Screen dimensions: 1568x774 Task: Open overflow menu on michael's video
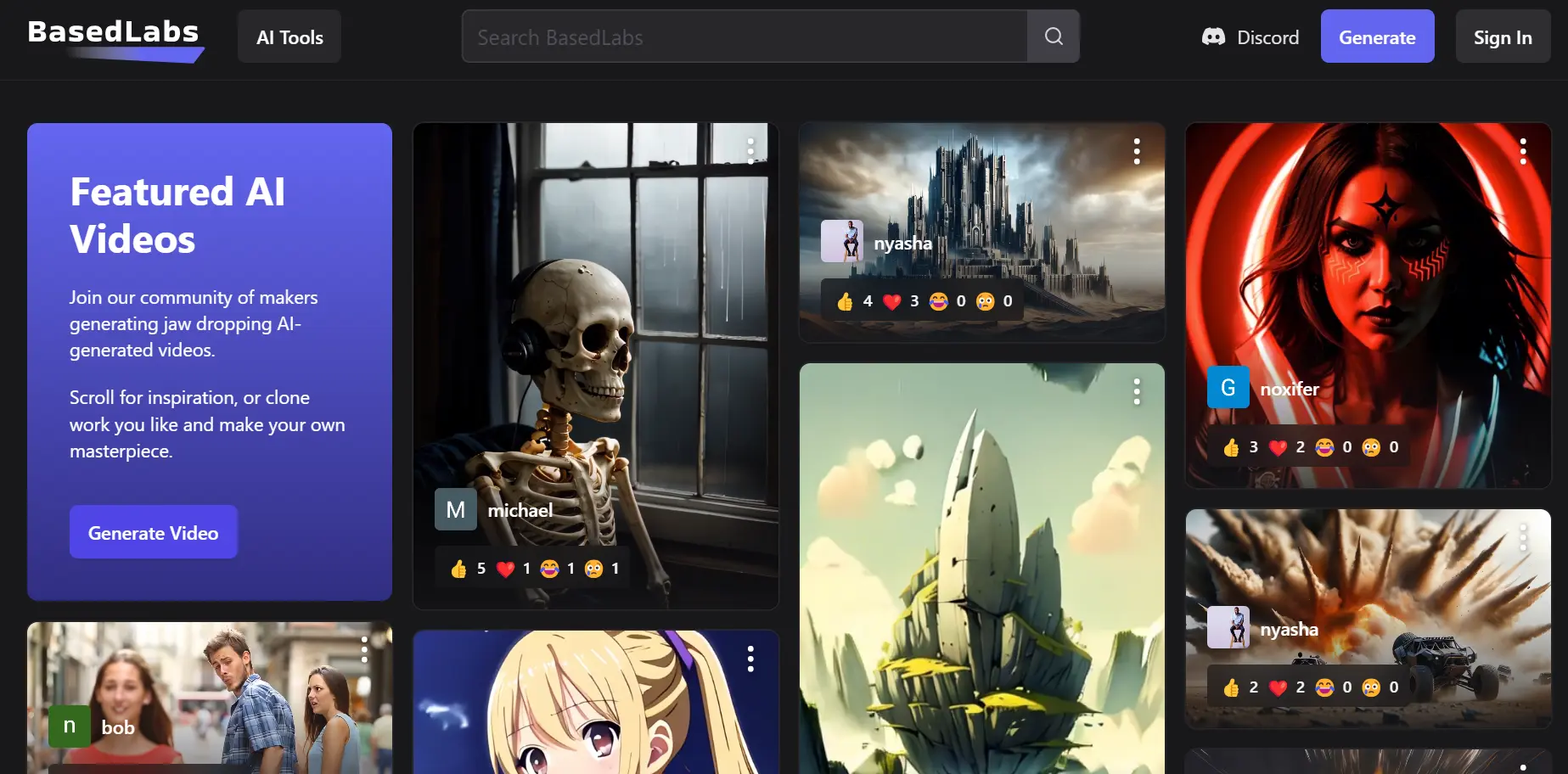pos(750,150)
